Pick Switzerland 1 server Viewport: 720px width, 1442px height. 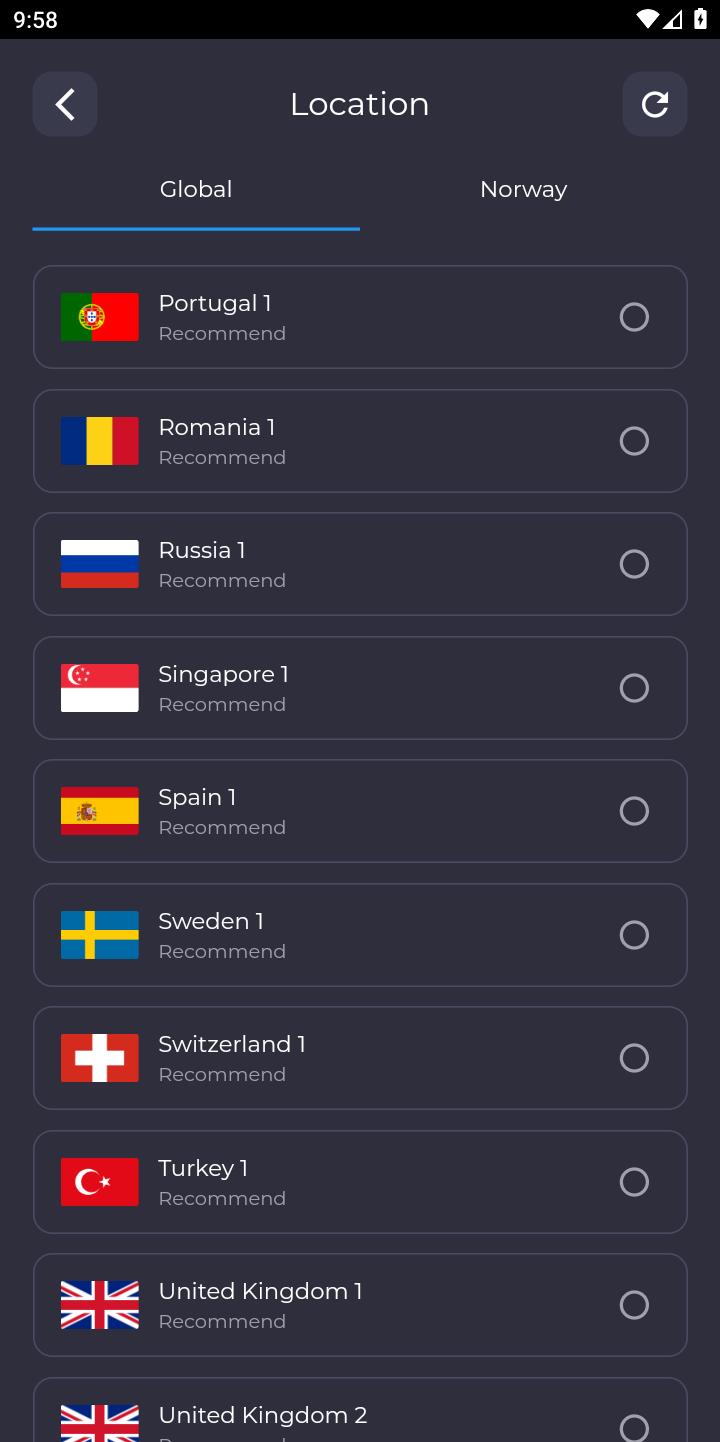pos(360,1058)
